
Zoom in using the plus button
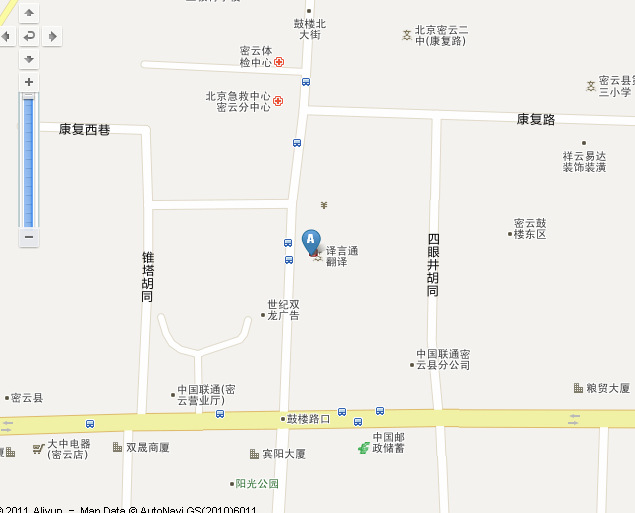(x=28, y=82)
